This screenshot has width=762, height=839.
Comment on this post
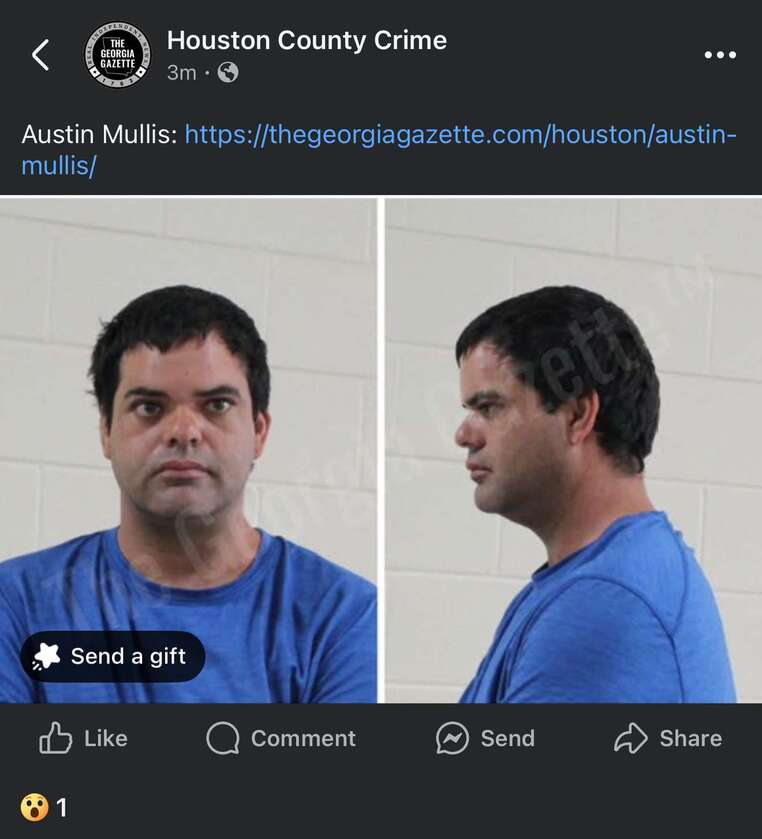pyautogui.click(x=281, y=738)
